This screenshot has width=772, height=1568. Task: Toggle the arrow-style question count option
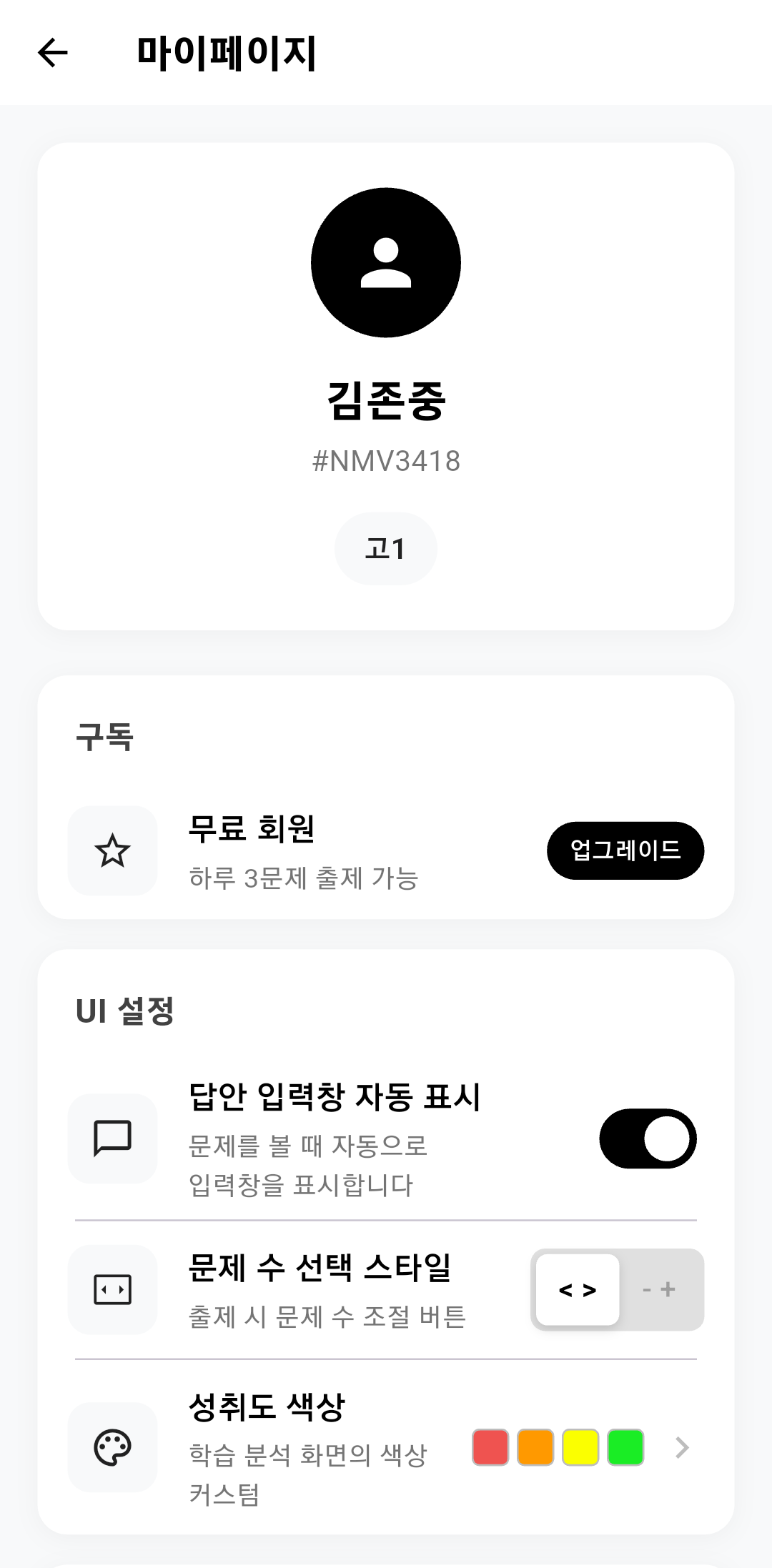[577, 1290]
